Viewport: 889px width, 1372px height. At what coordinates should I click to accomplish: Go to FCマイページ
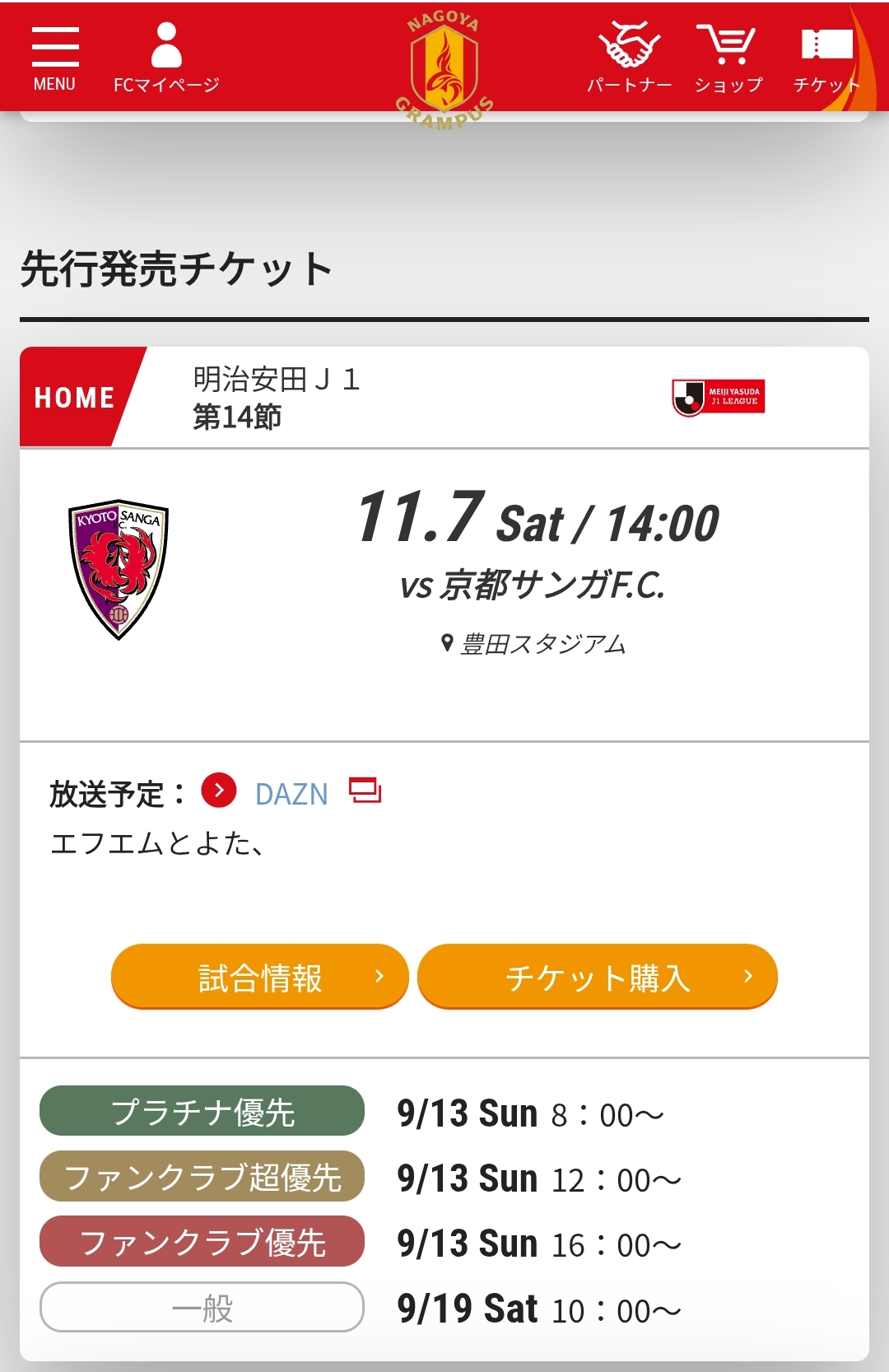[x=166, y=58]
